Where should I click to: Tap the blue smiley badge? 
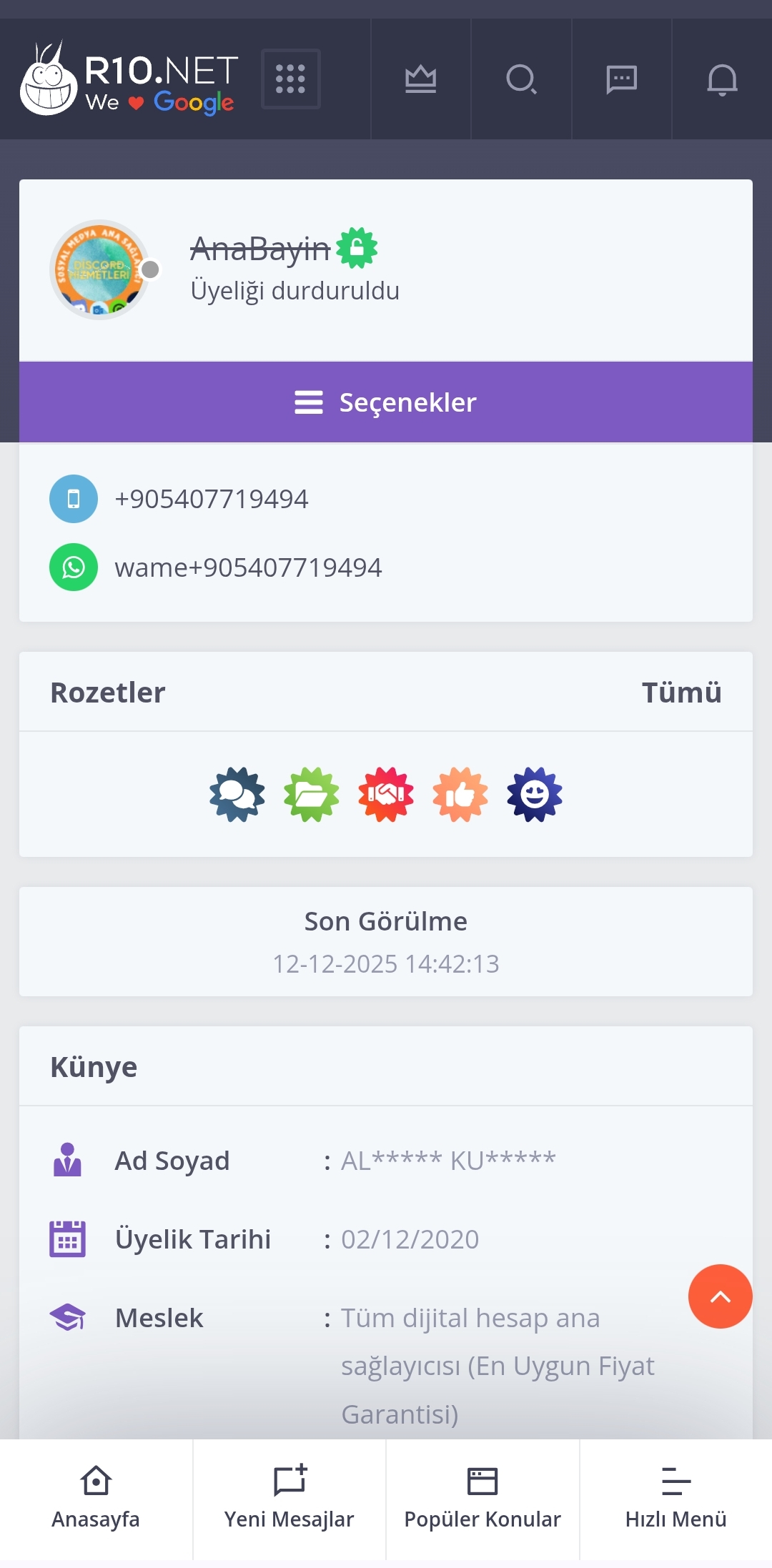(x=535, y=794)
